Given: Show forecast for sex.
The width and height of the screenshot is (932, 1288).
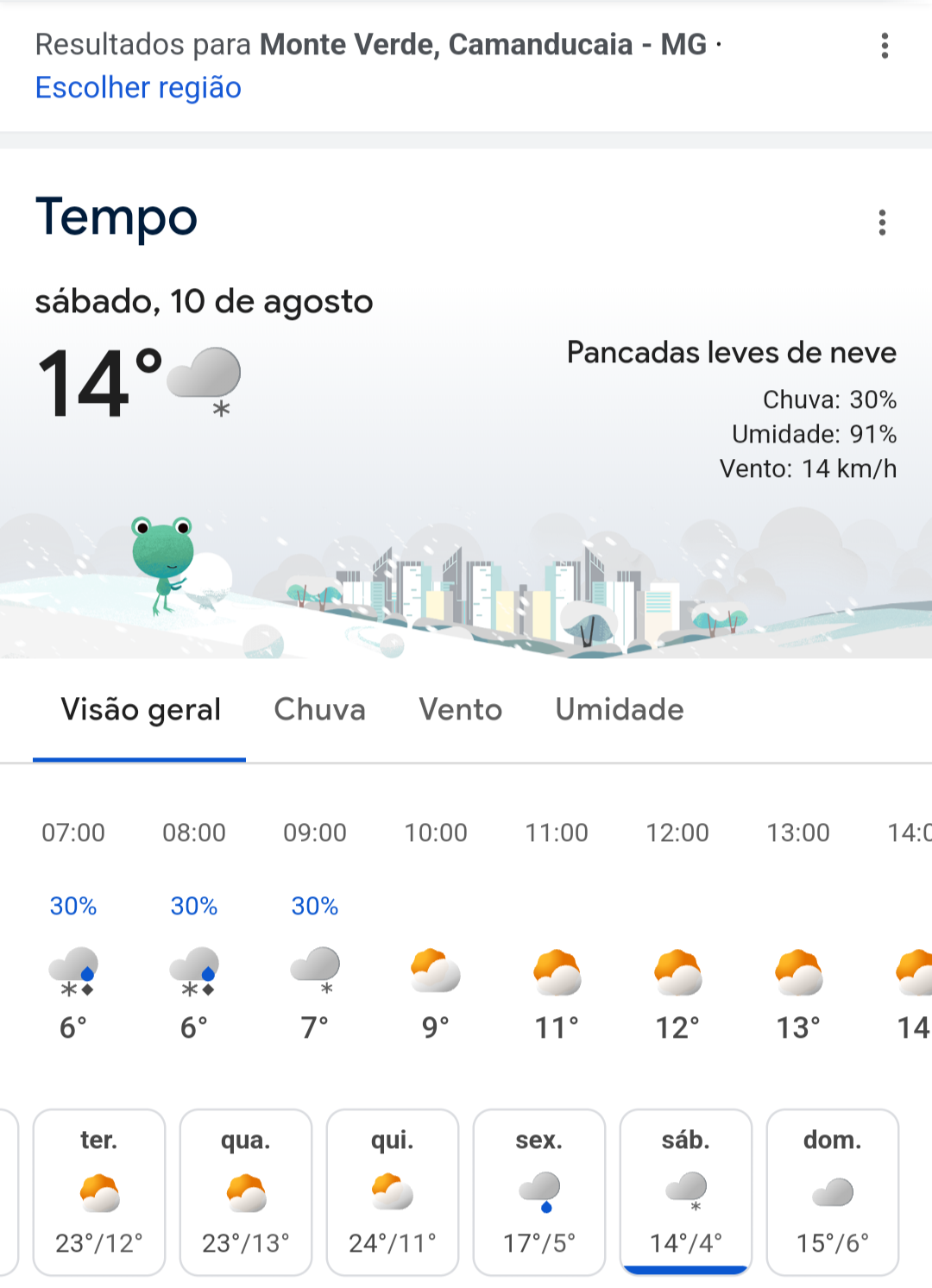Looking at the screenshot, I should point(539,1191).
